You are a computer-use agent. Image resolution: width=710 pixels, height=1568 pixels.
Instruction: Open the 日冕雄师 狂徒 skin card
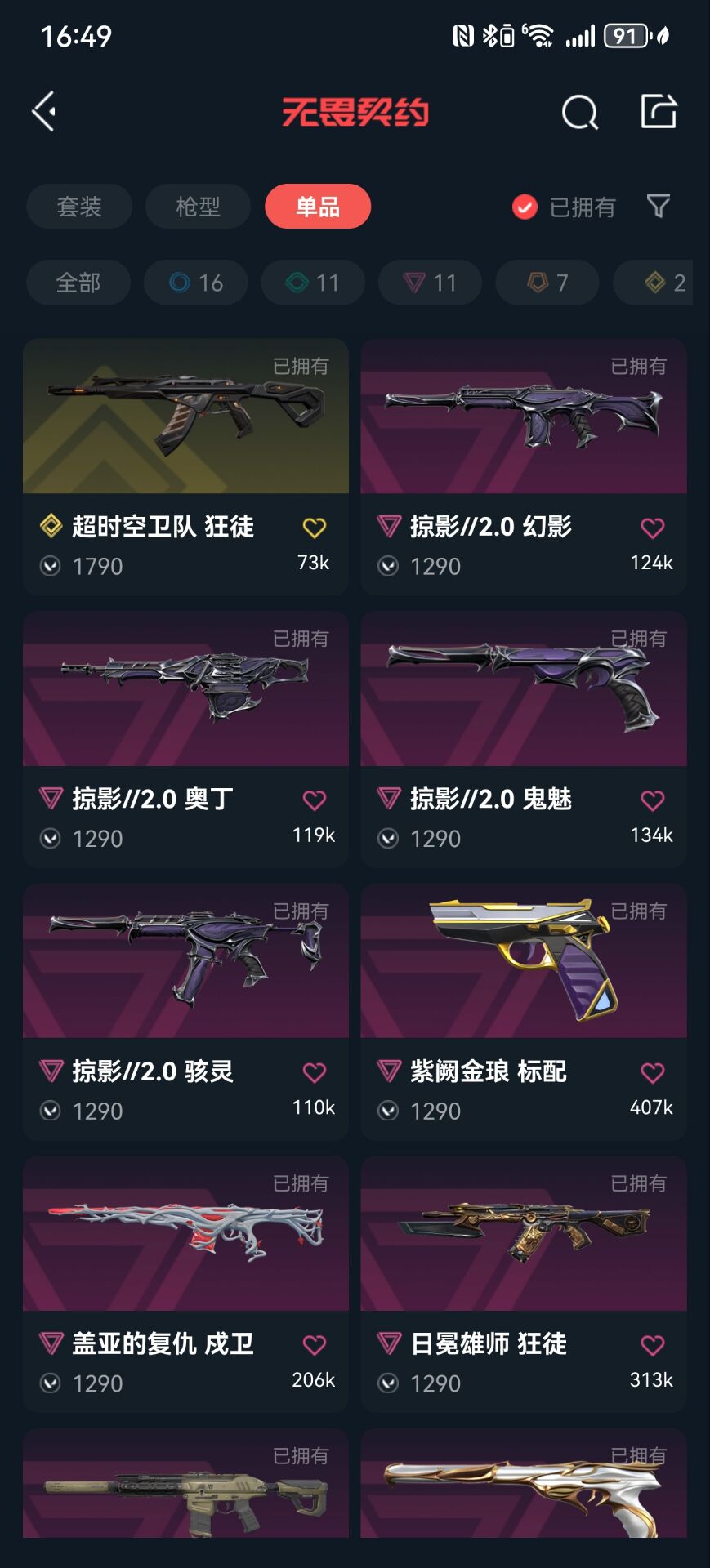click(523, 1233)
